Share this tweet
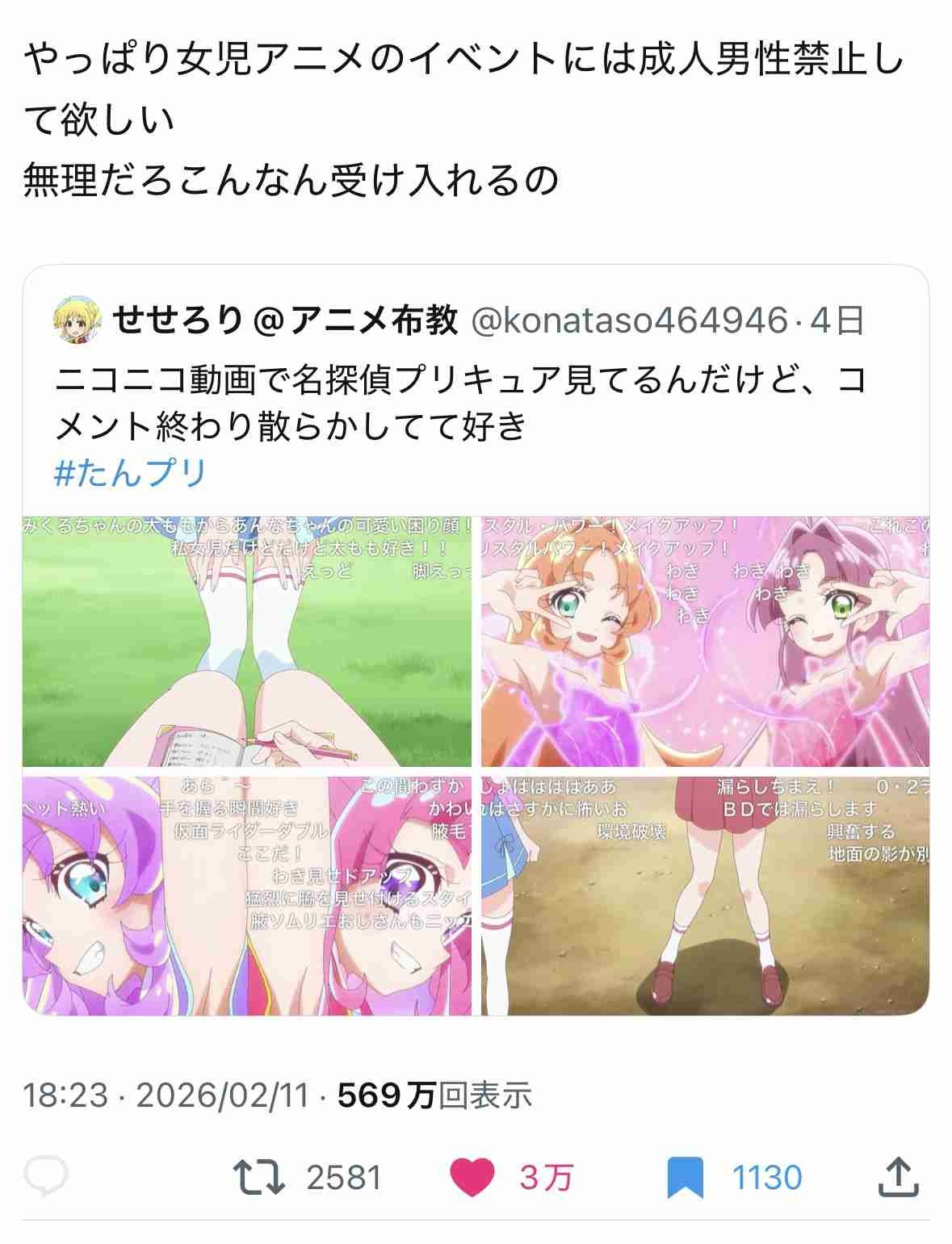Viewport: 952px width, 1244px height. pos(899,1176)
